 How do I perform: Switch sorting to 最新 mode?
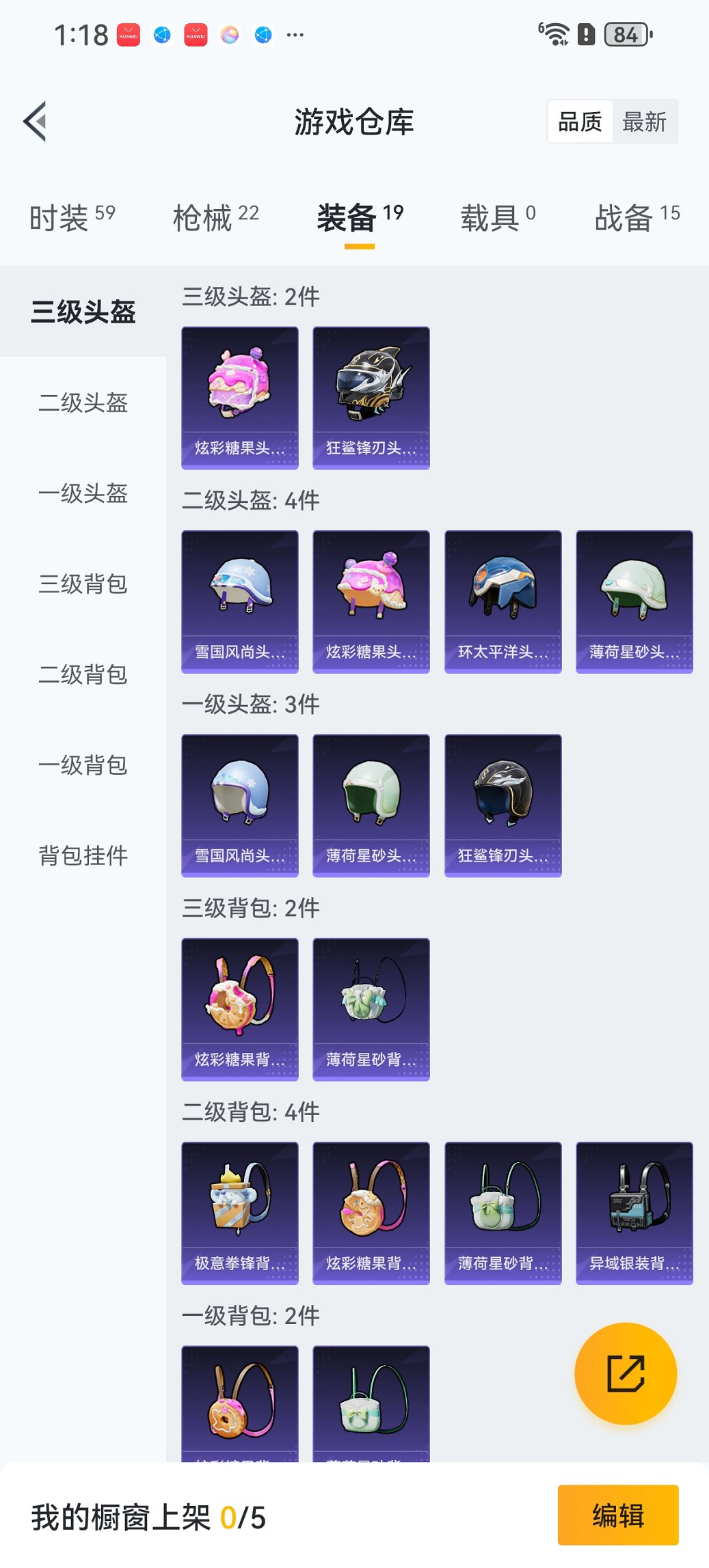click(646, 121)
